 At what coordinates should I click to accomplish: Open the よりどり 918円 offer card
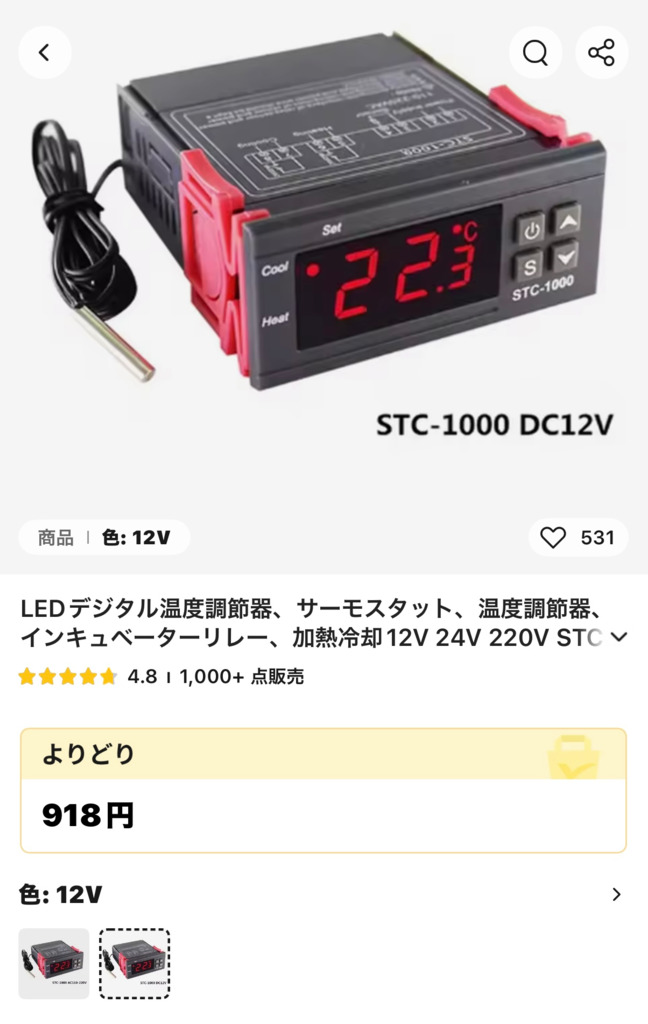323,790
